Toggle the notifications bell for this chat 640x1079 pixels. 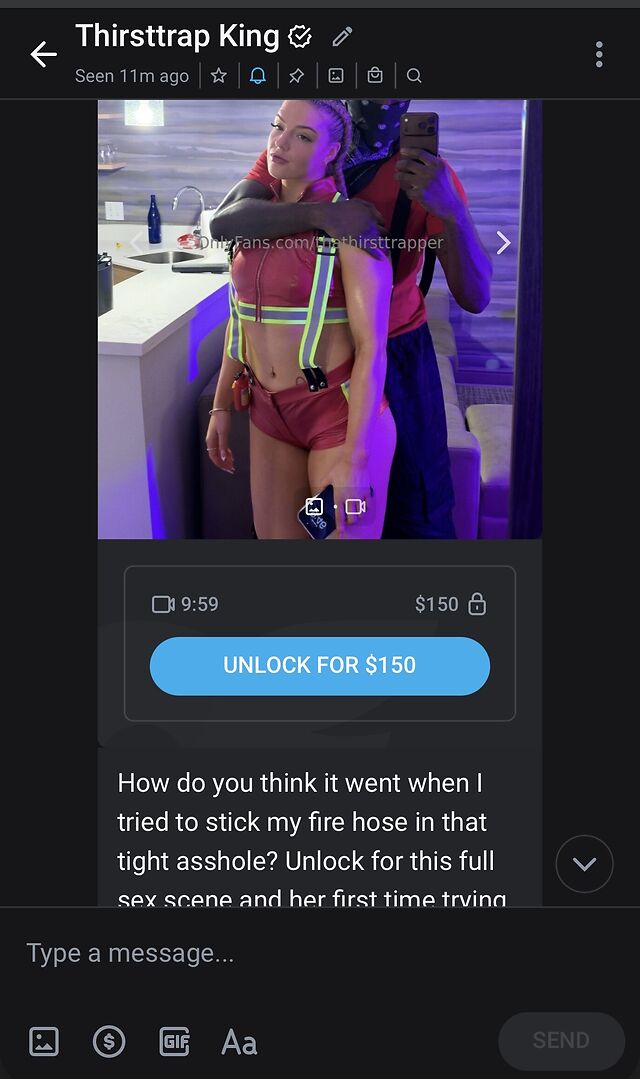(x=257, y=76)
